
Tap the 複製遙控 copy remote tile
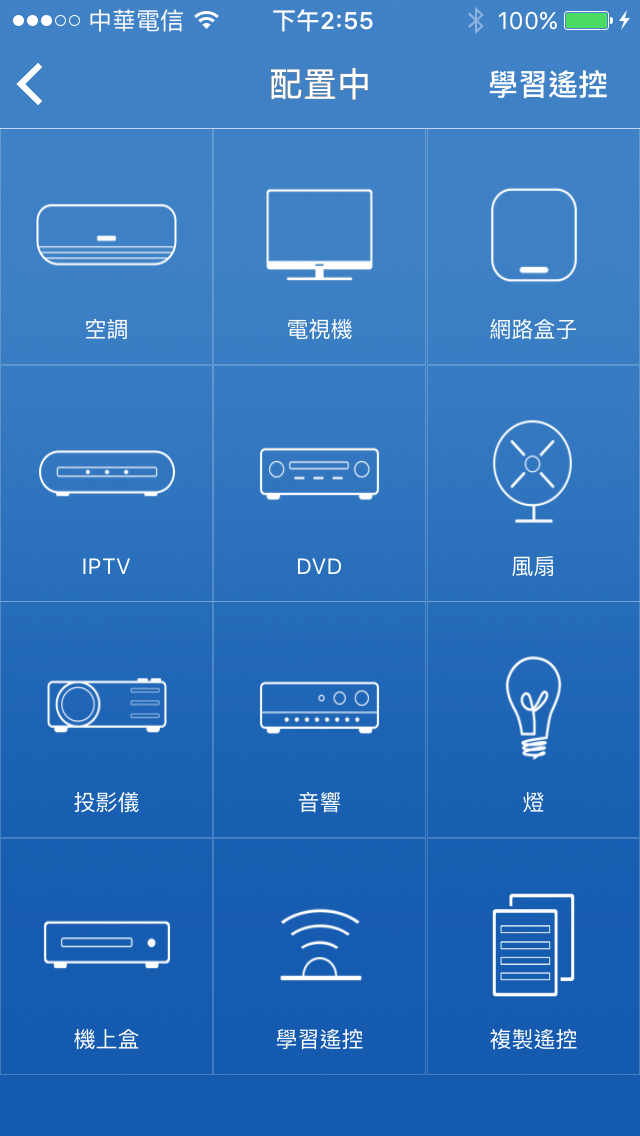click(x=533, y=956)
